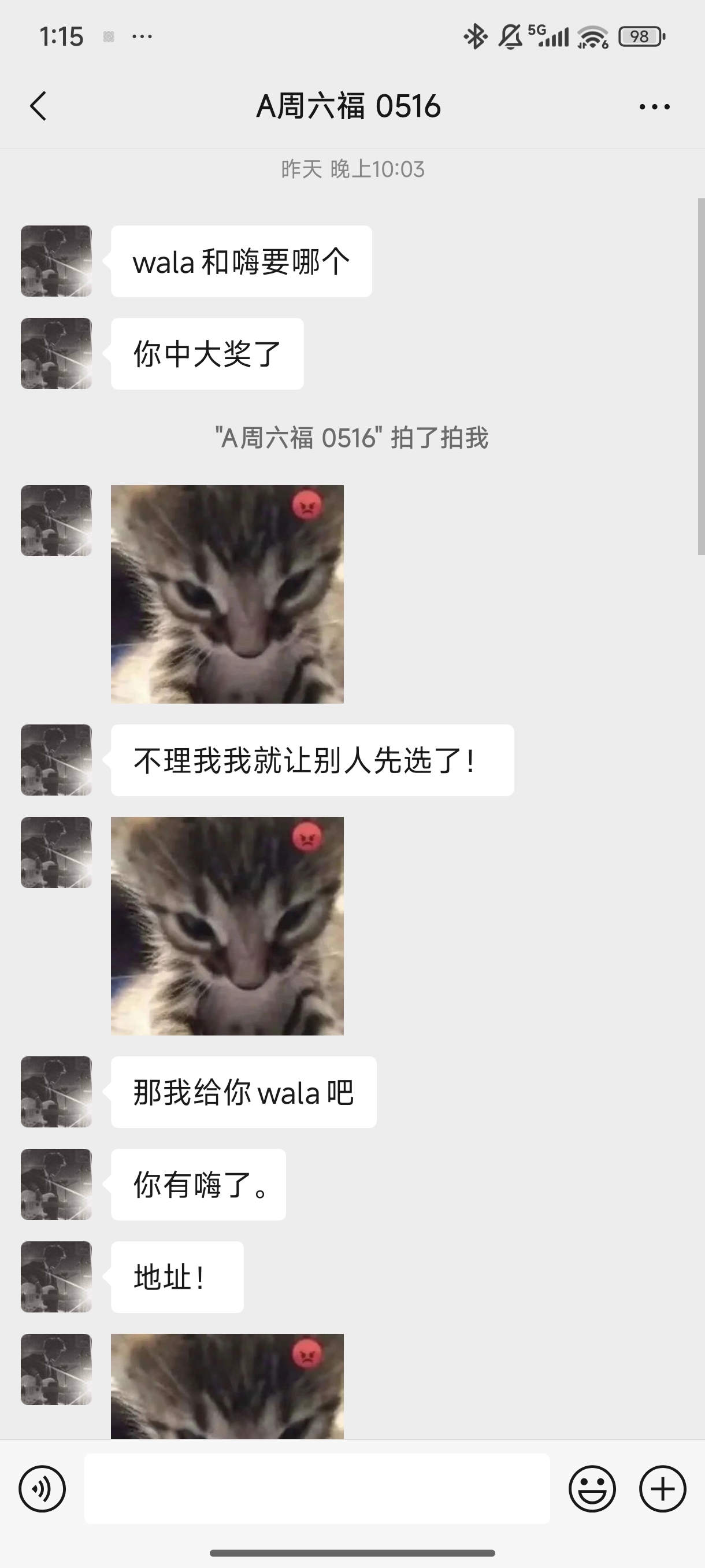Switch to voice message input

42,1489
